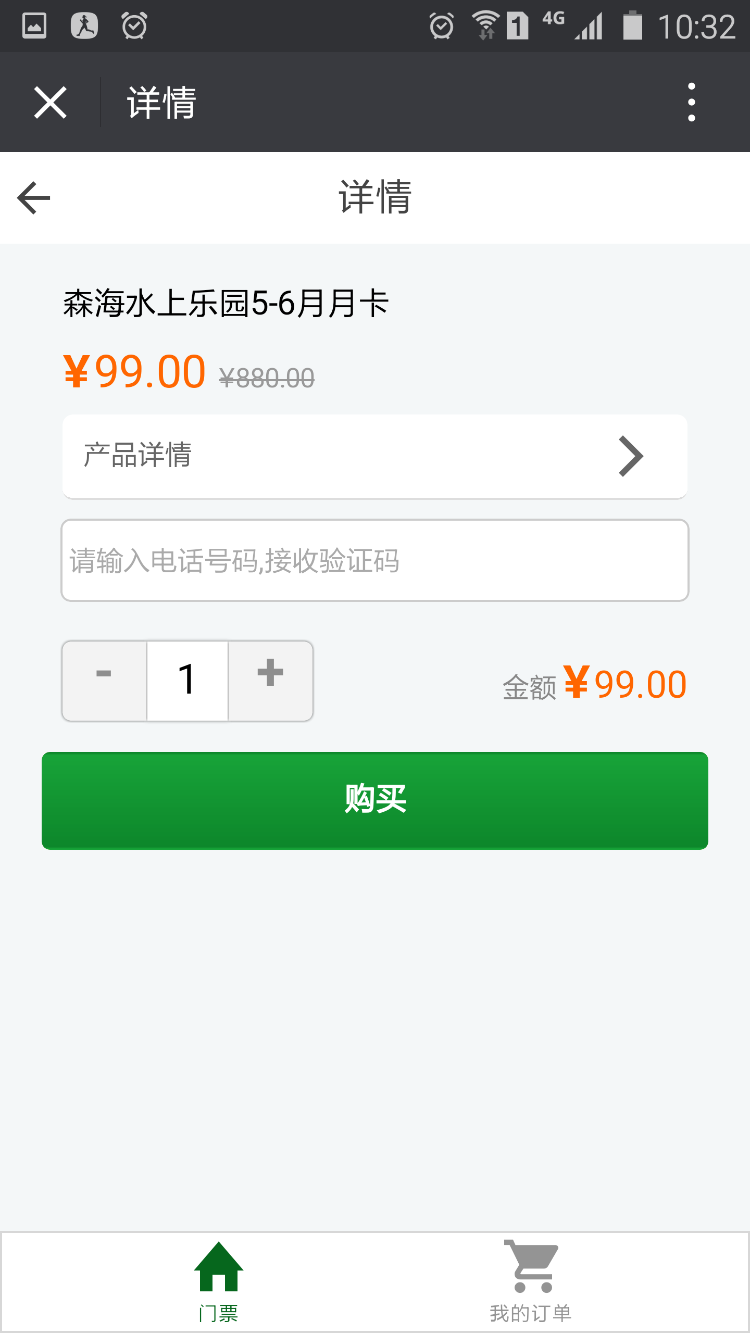Open the 门票 home icon

click(x=218, y=1266)
